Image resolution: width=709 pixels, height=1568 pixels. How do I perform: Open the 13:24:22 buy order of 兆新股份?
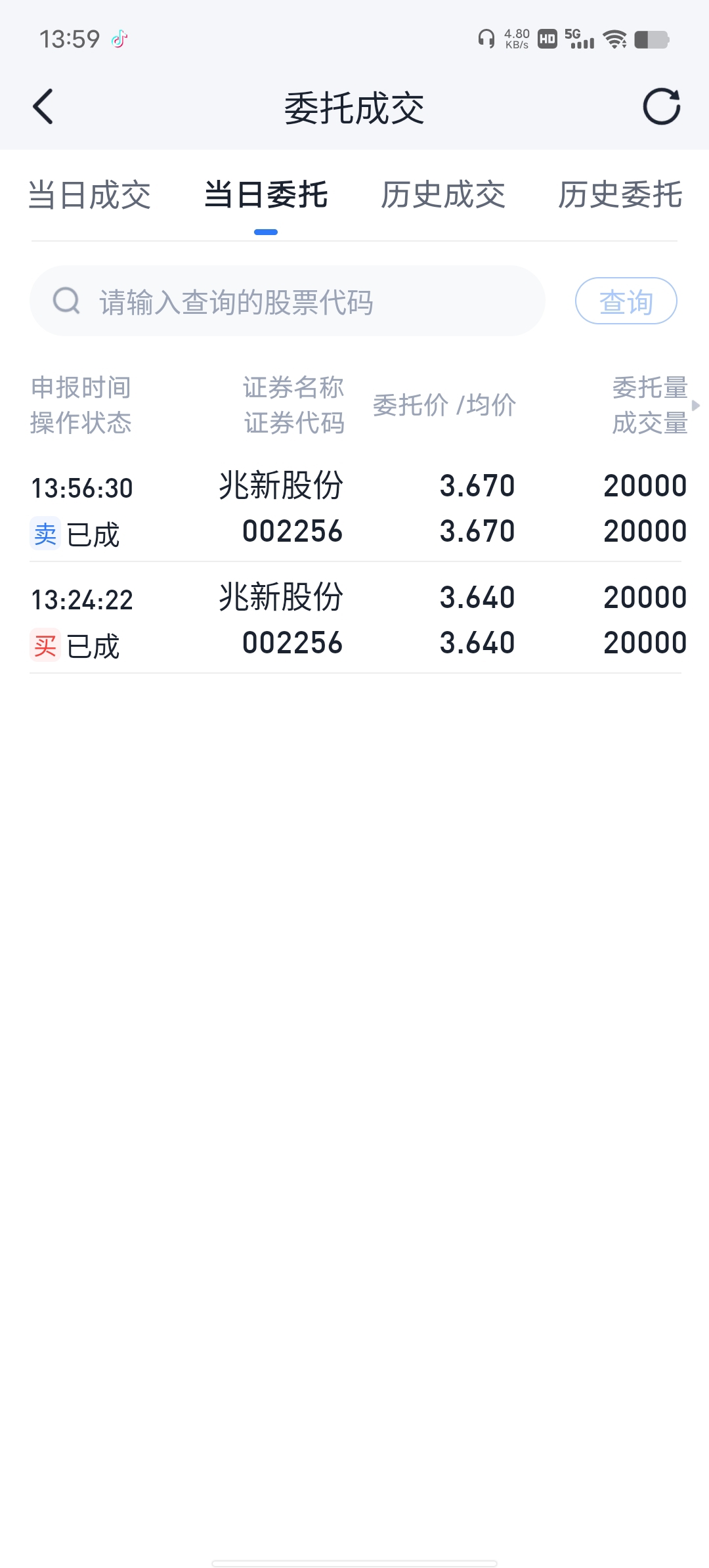coord(355,619)
